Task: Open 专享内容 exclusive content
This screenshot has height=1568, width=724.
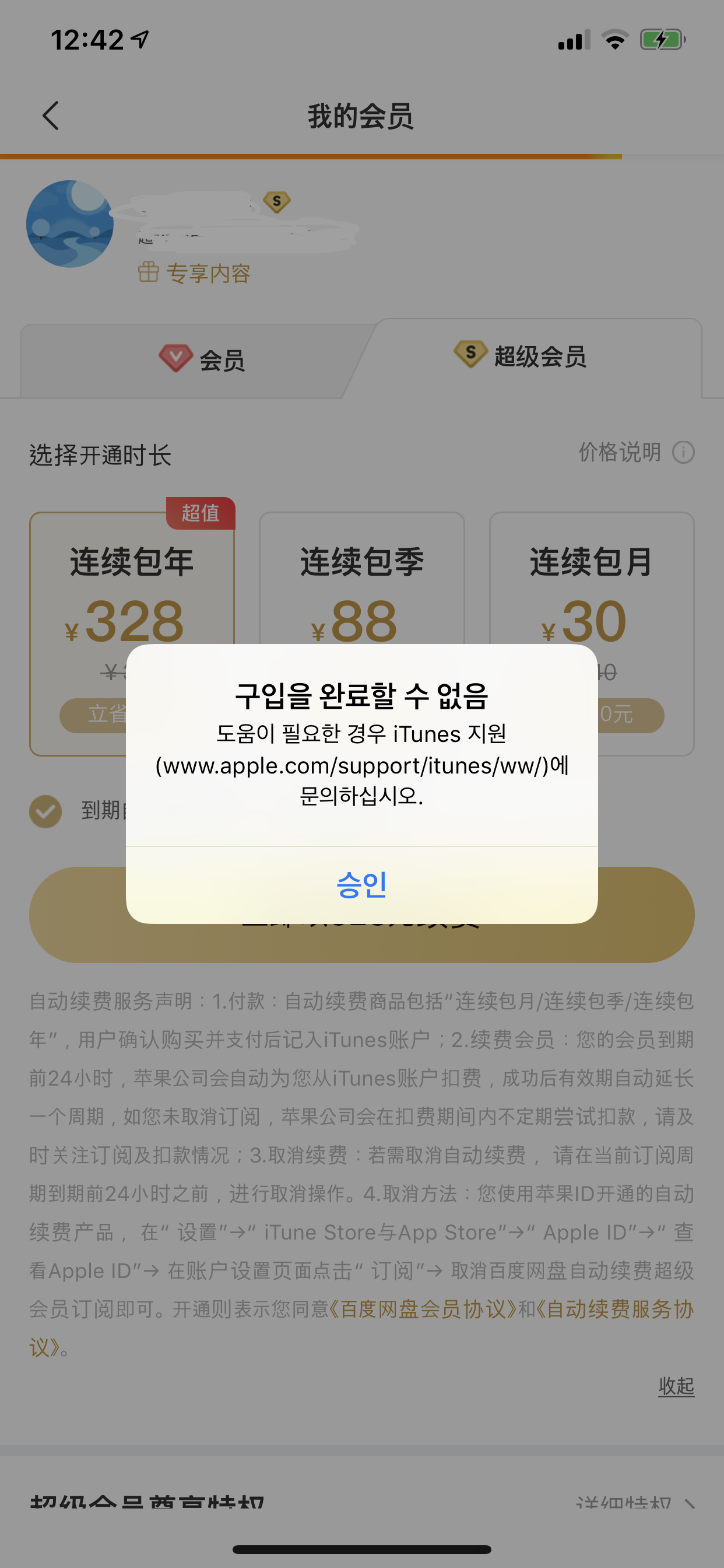Action: (195, 274)
